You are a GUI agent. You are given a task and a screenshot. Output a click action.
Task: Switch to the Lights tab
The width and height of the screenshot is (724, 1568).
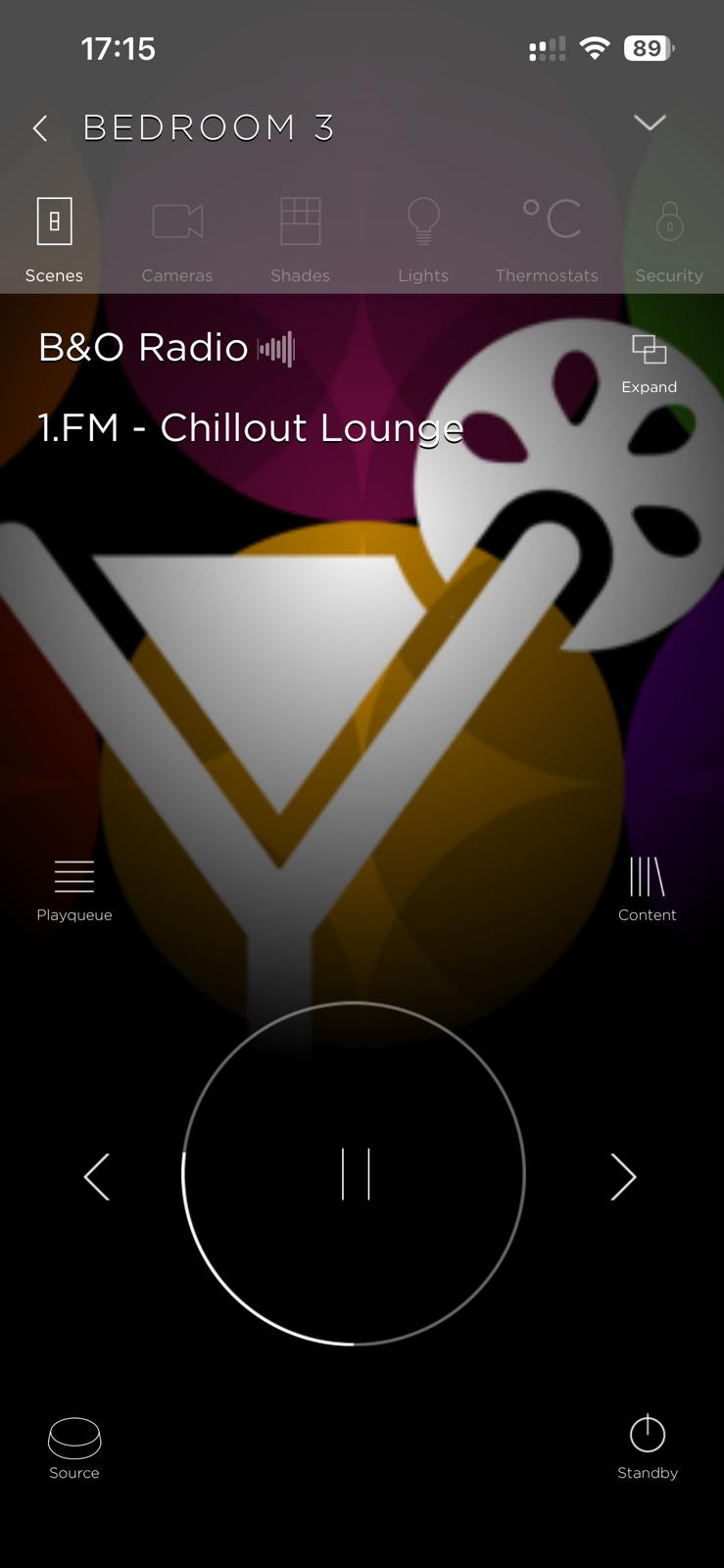423,240
